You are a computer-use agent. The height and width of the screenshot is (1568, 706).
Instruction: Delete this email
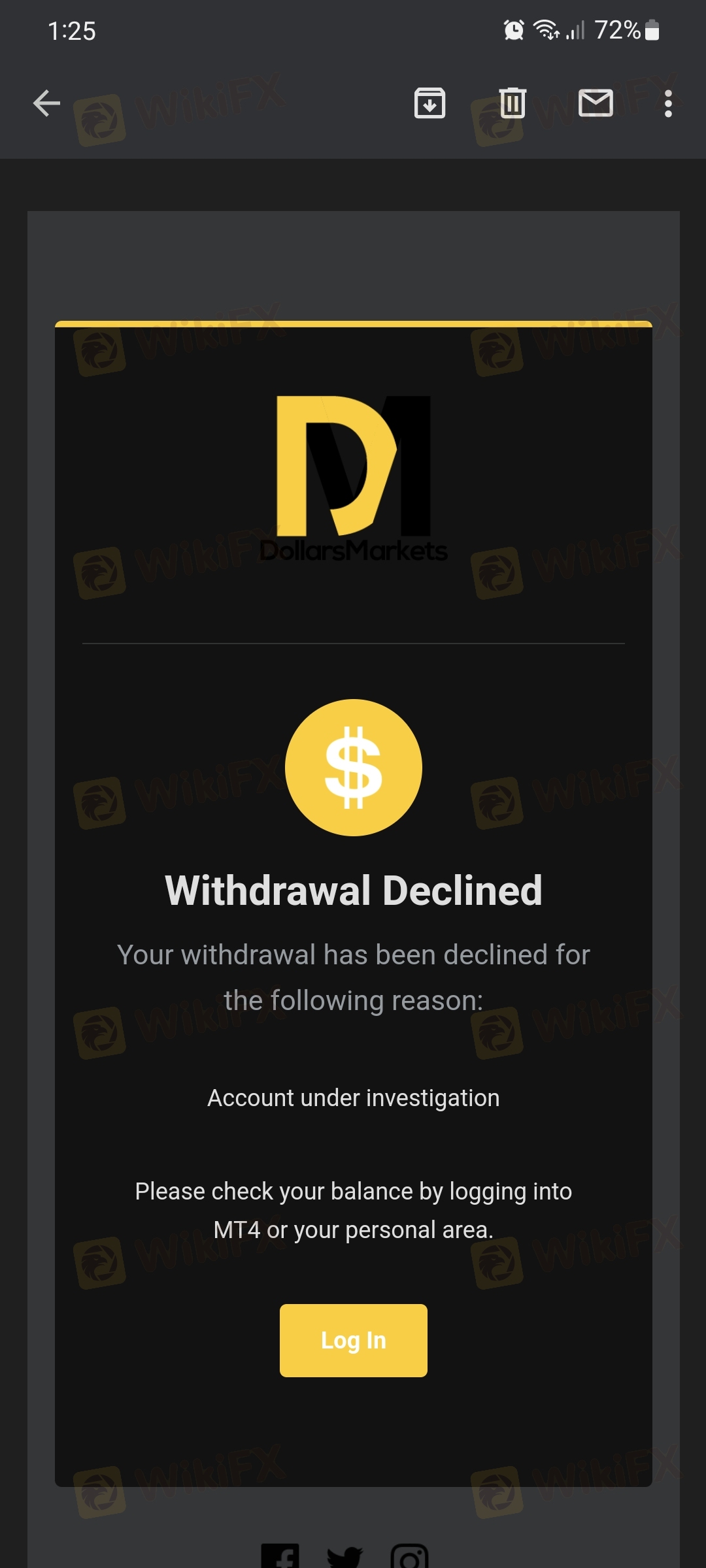513,103
